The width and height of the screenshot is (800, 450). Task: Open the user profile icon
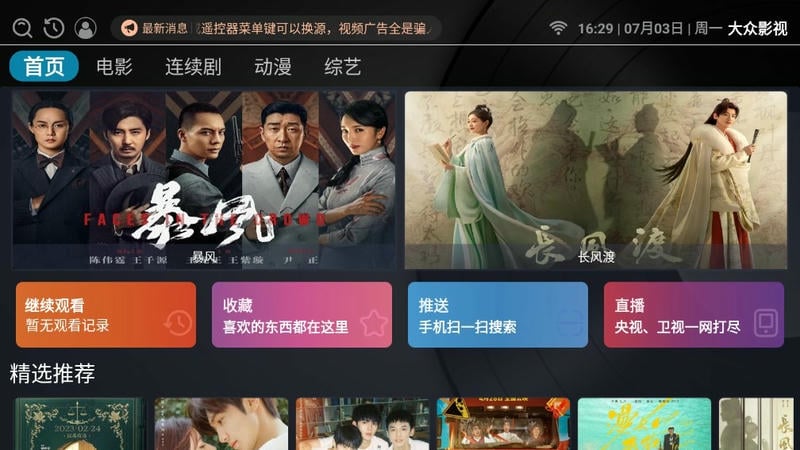(86, 28)
